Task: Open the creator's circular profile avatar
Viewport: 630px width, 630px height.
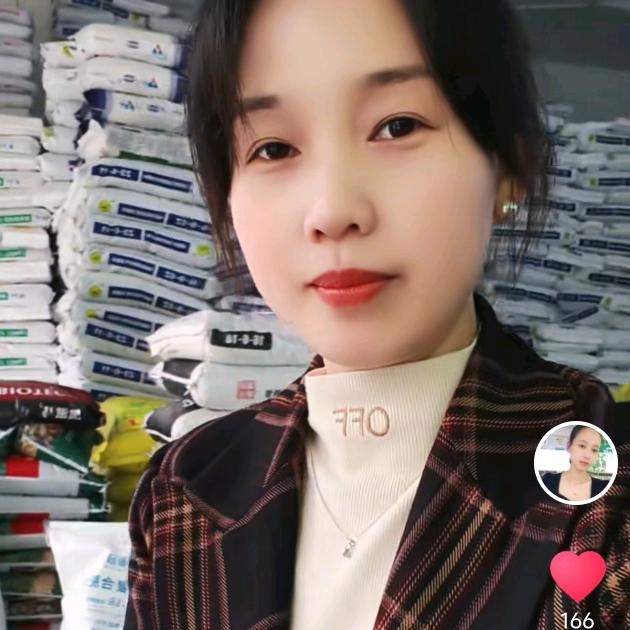Action: (x=575, y=462)
